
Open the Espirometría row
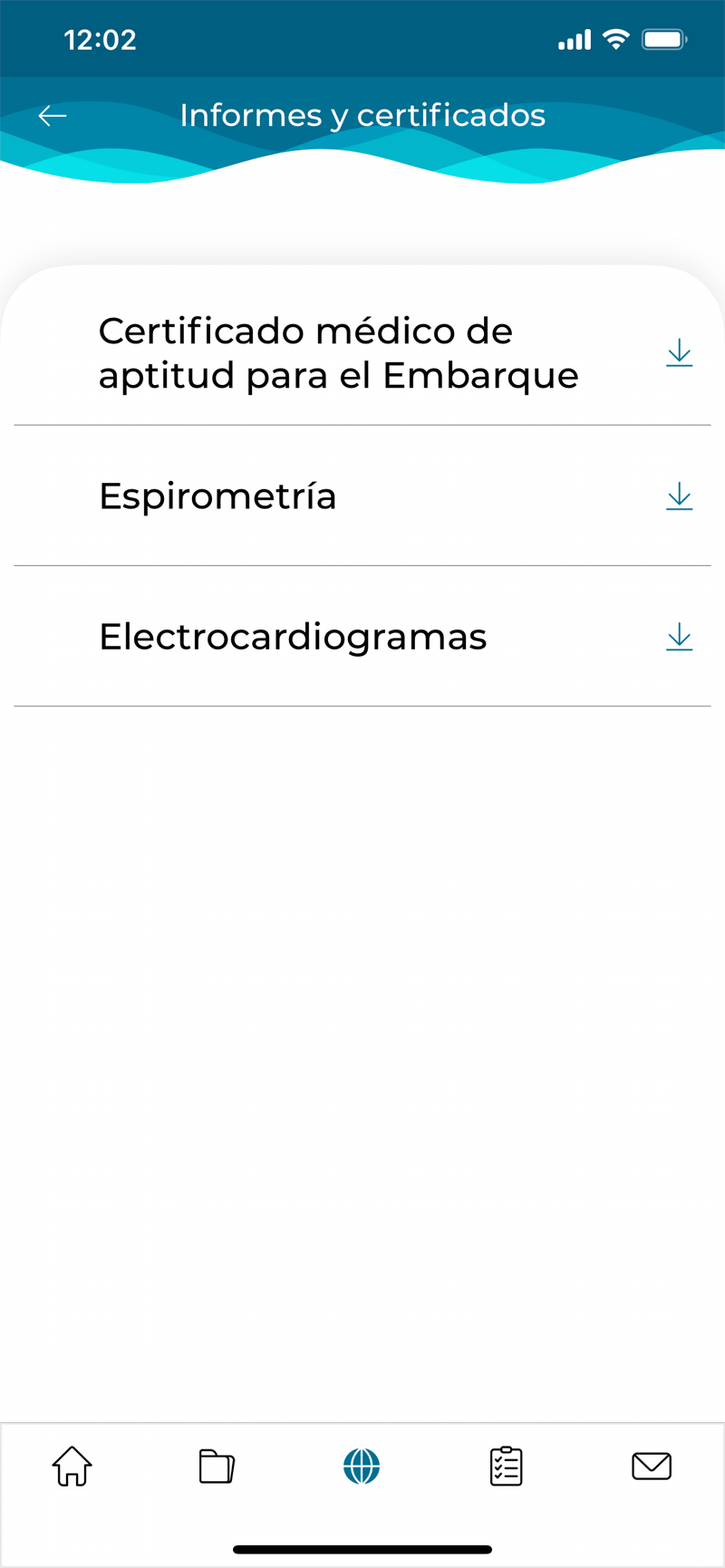217,496
